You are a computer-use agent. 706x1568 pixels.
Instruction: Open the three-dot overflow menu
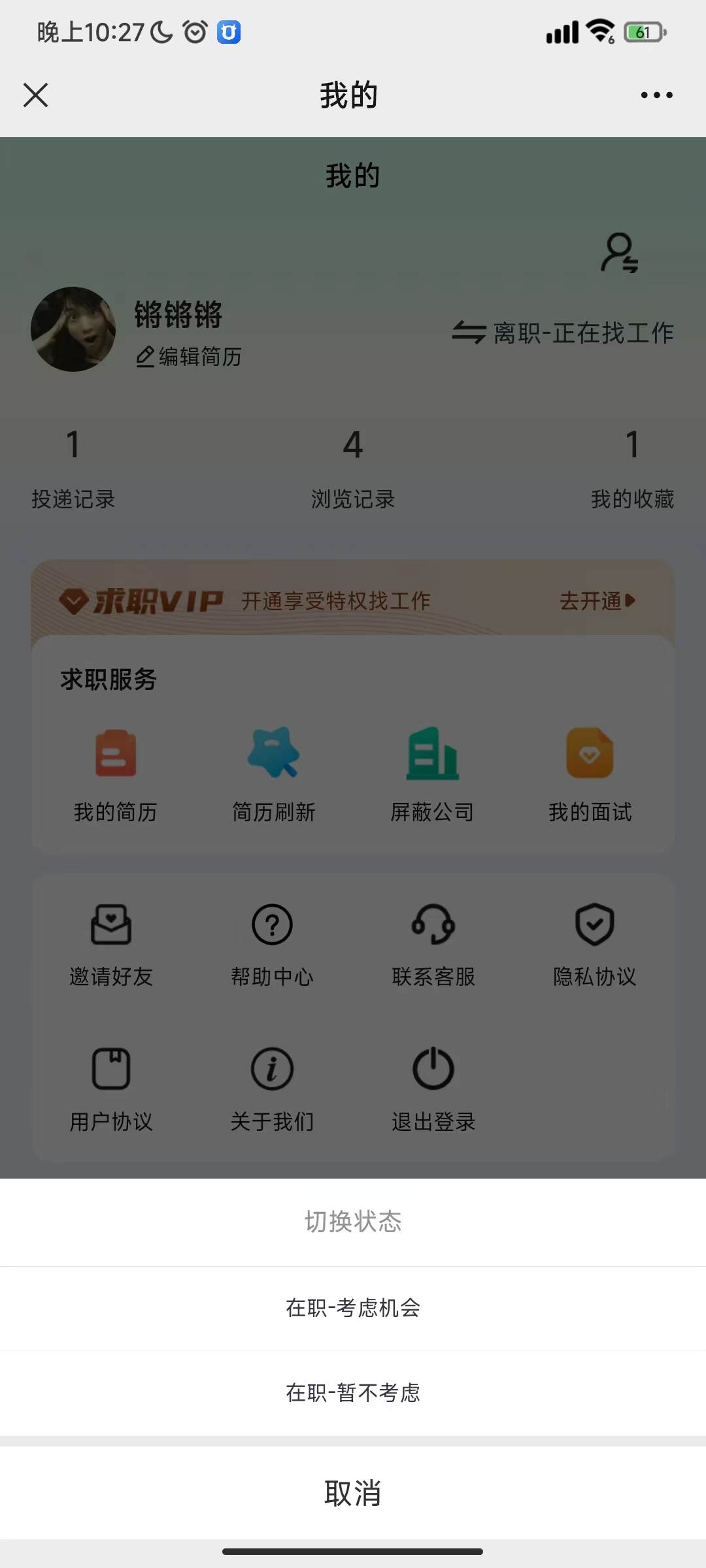(656, 95)
